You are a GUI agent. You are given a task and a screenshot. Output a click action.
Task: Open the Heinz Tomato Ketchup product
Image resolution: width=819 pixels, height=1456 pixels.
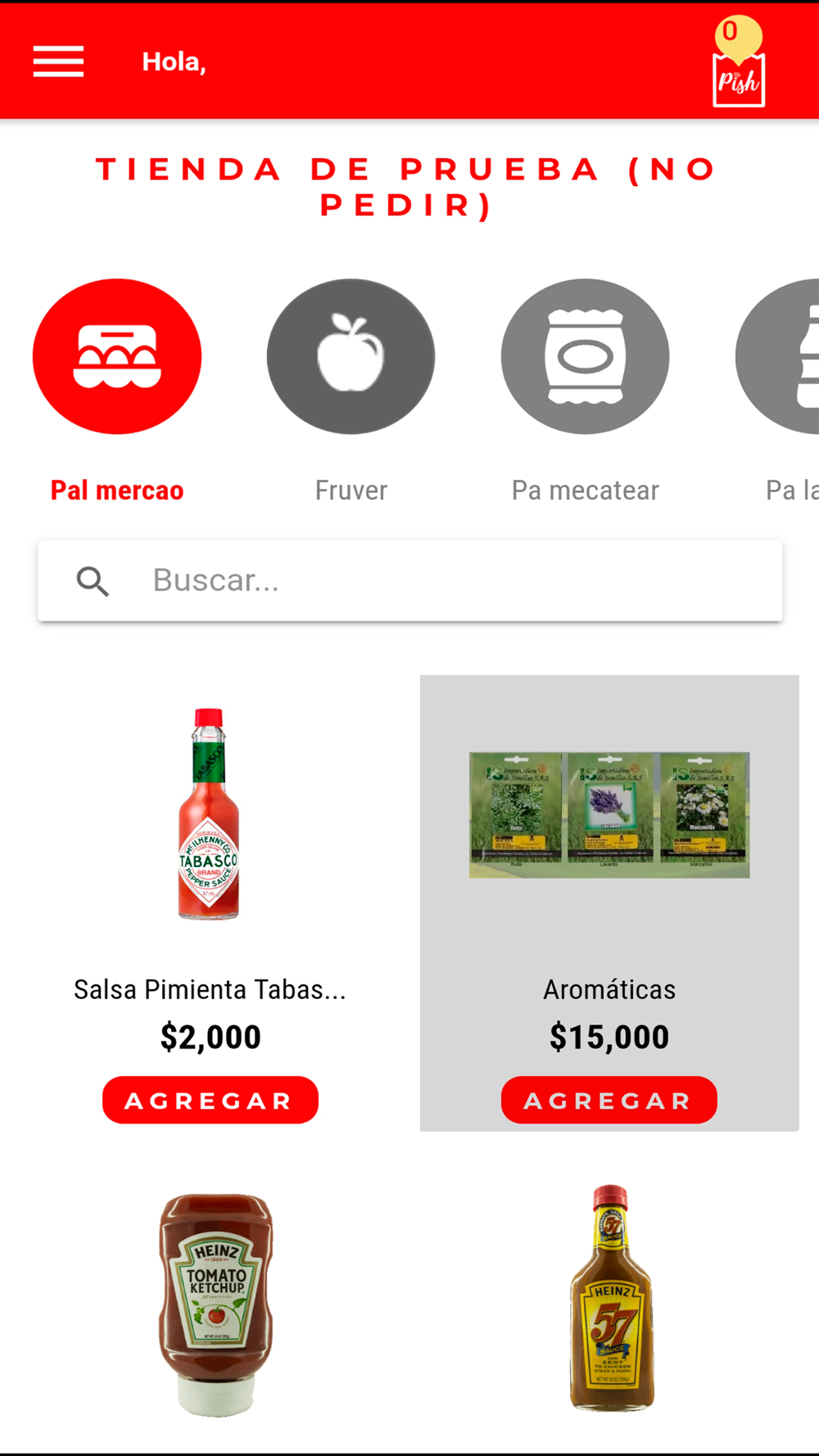point(215,1305)
